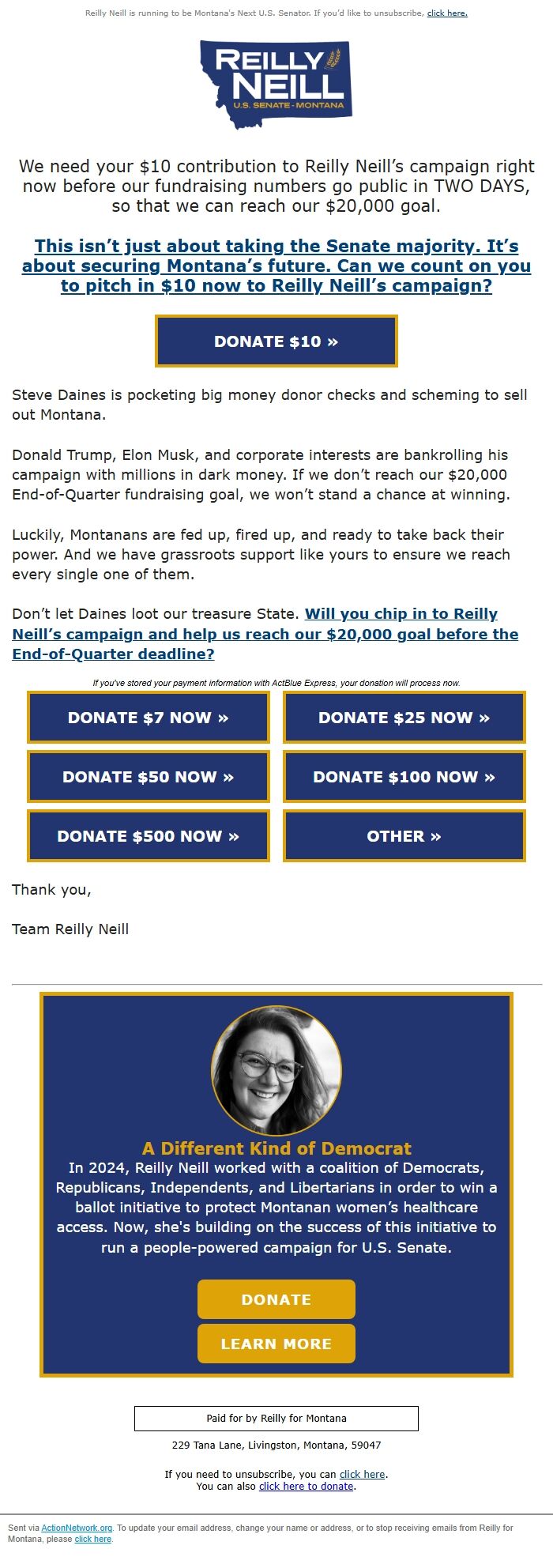Select DONATE $7 NOW
Screen dimensions: 553x1568
click(149, 718)
